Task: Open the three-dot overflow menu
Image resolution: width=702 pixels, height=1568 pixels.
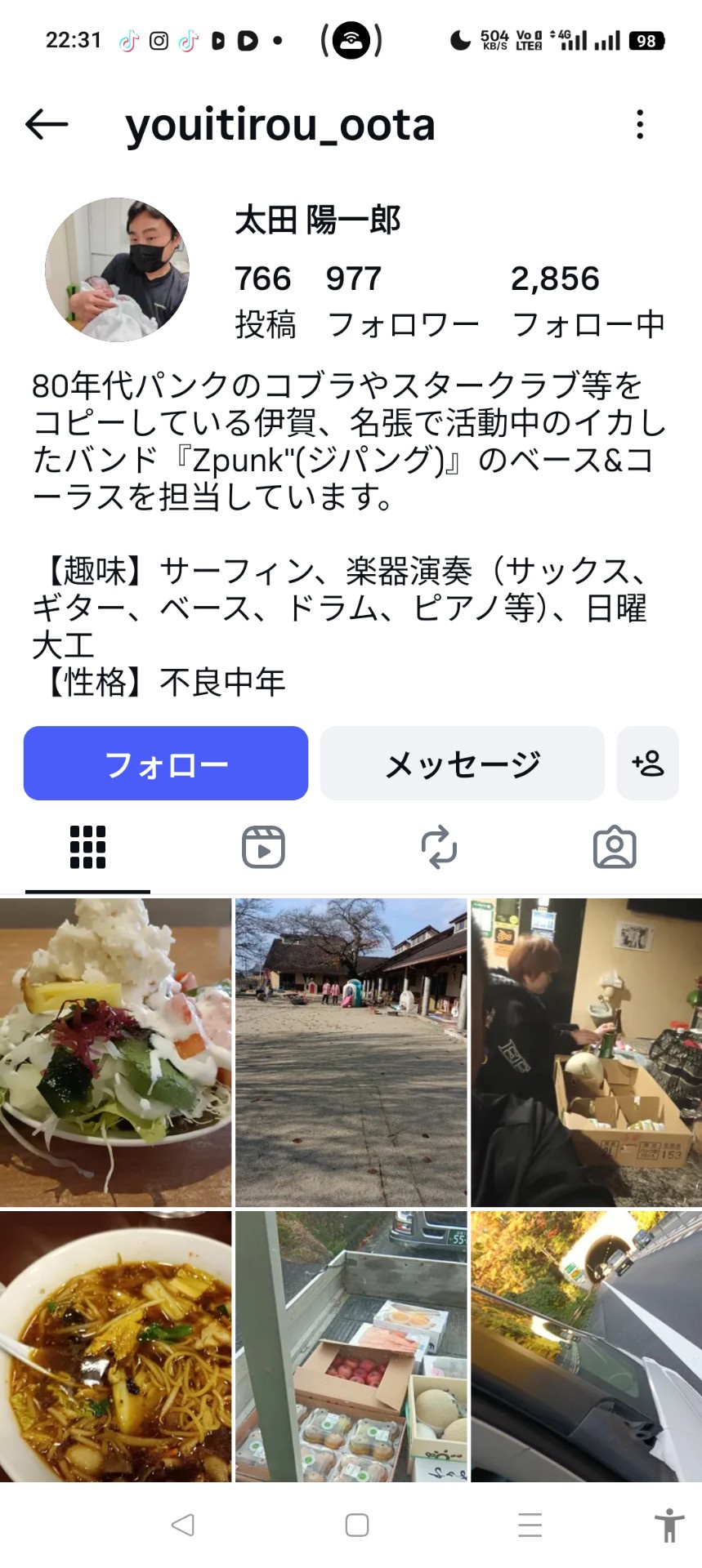Action: tap(640, 124)
